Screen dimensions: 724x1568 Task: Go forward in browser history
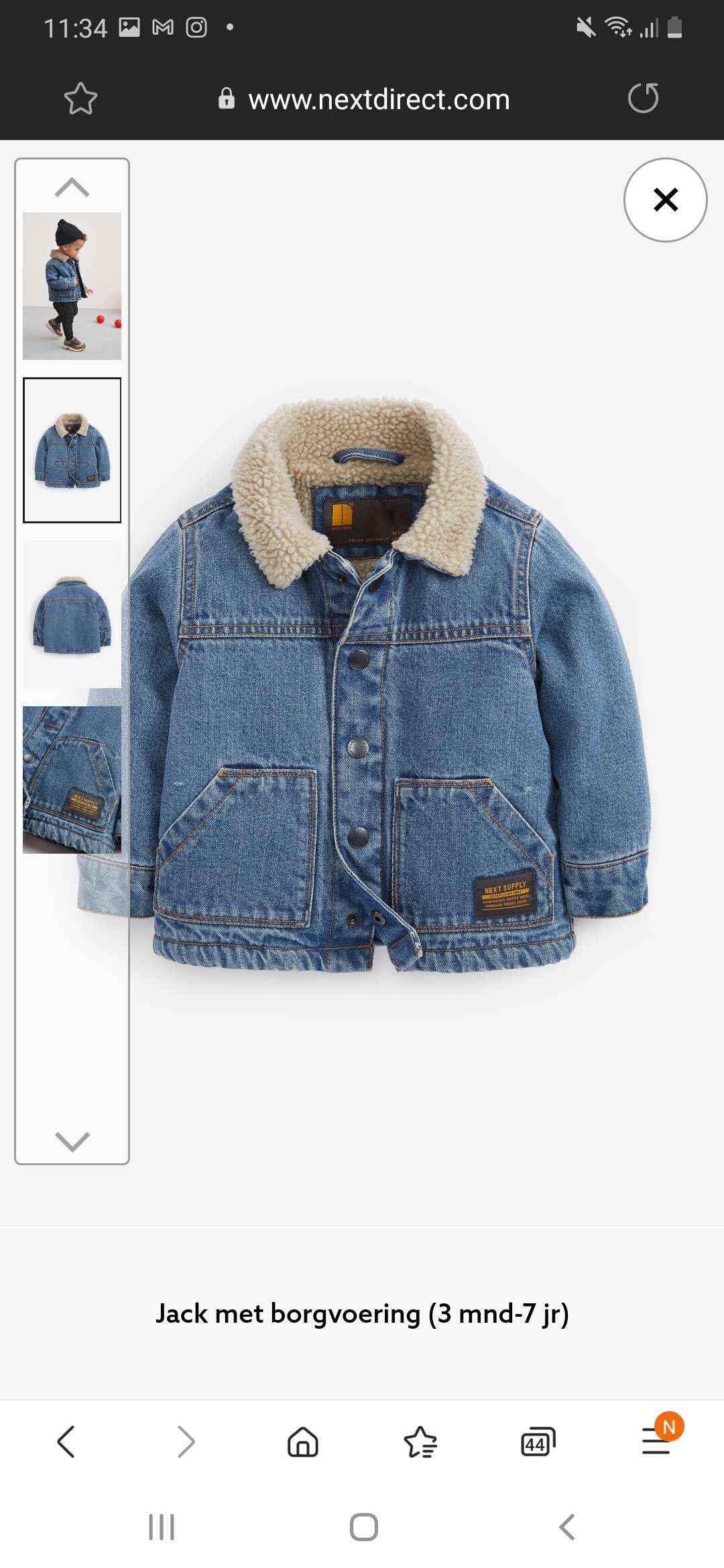(186, 1441)
